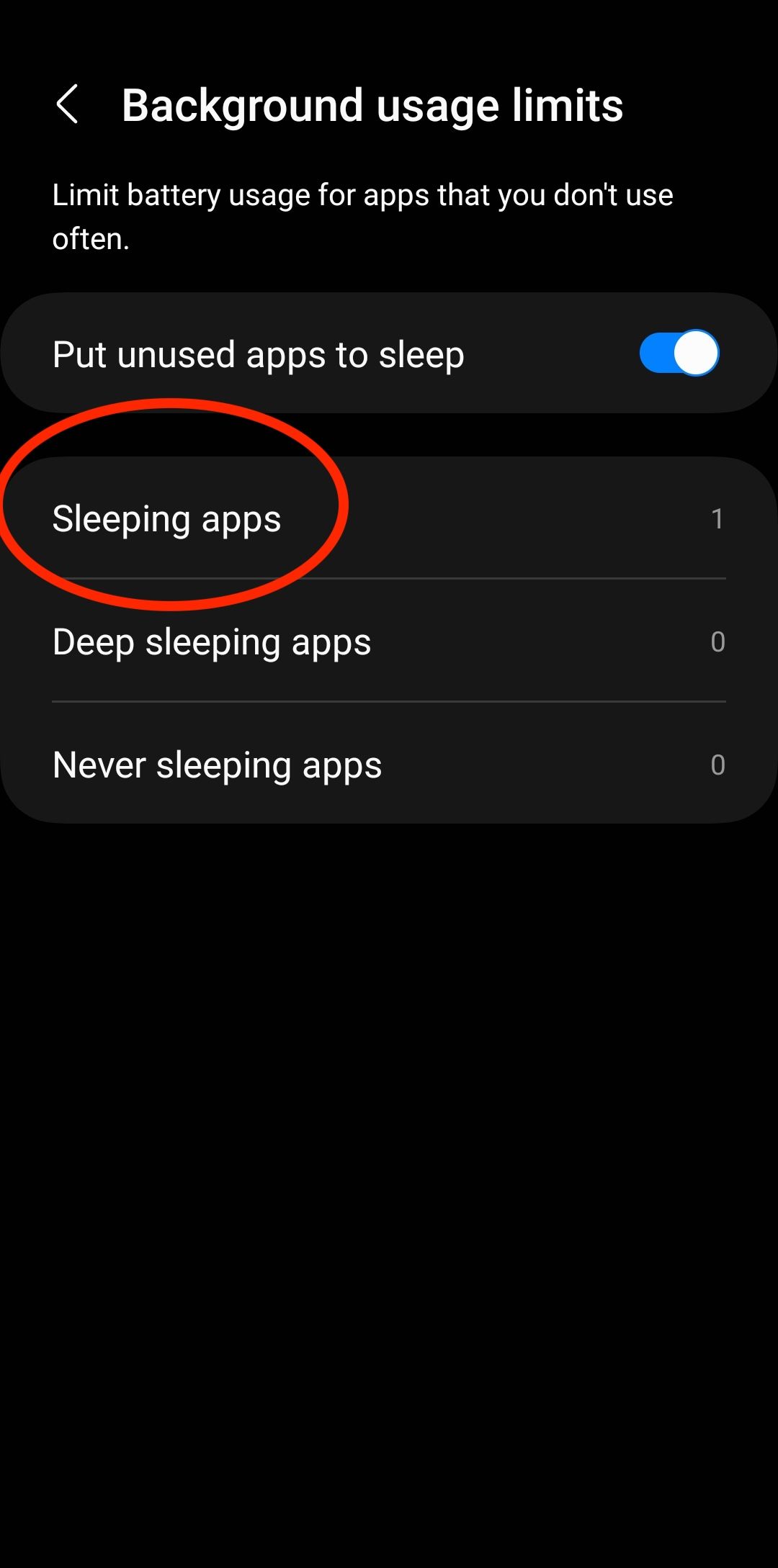778x1568 pixels.
Task: Open the Sleeping apps list
Action: (x=389, y=518)
